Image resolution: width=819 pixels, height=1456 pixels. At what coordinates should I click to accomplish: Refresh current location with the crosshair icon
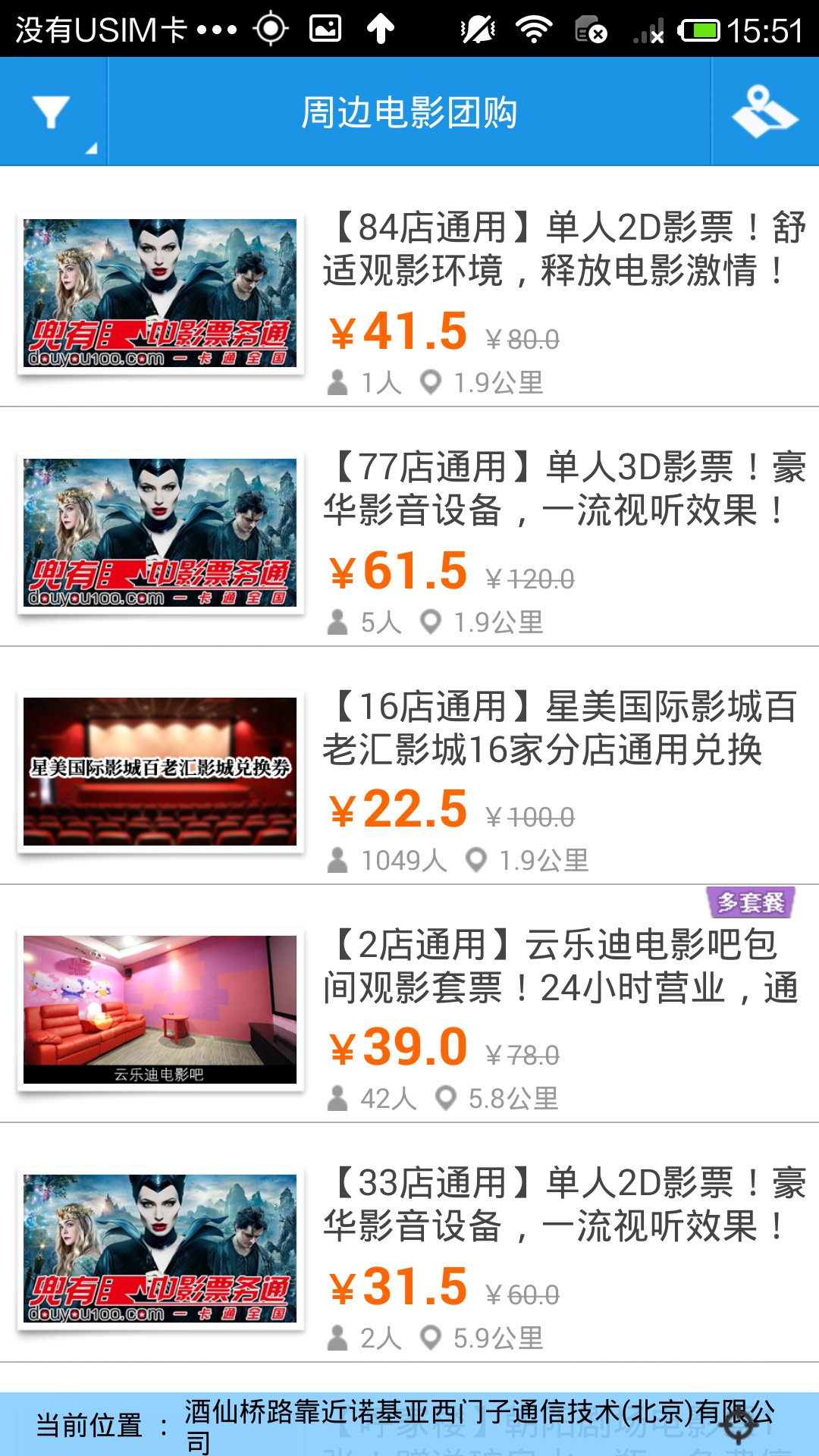pos(738,1426)
